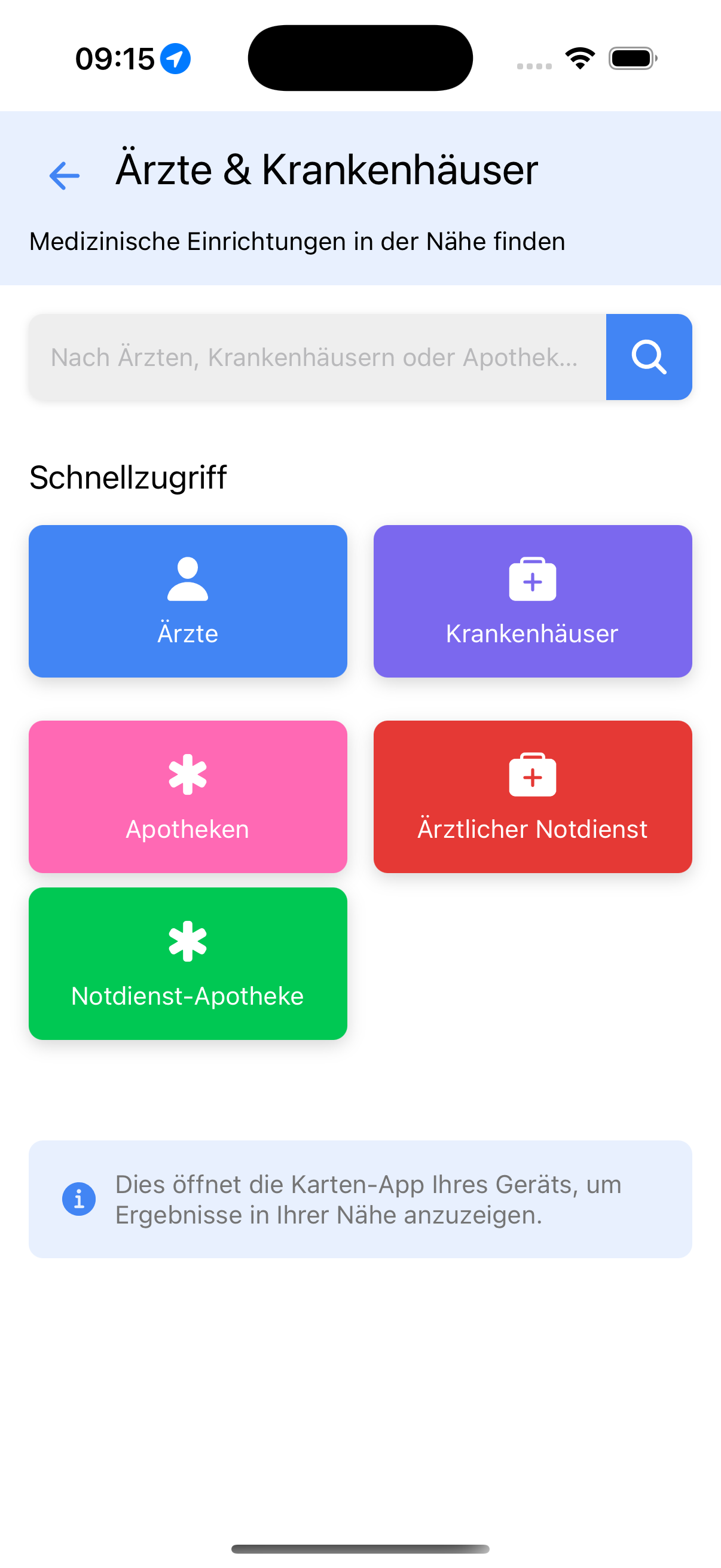Open Ärztlicher Notdienst
This screenshot has width=721, height=1568.
coord(533,797)
